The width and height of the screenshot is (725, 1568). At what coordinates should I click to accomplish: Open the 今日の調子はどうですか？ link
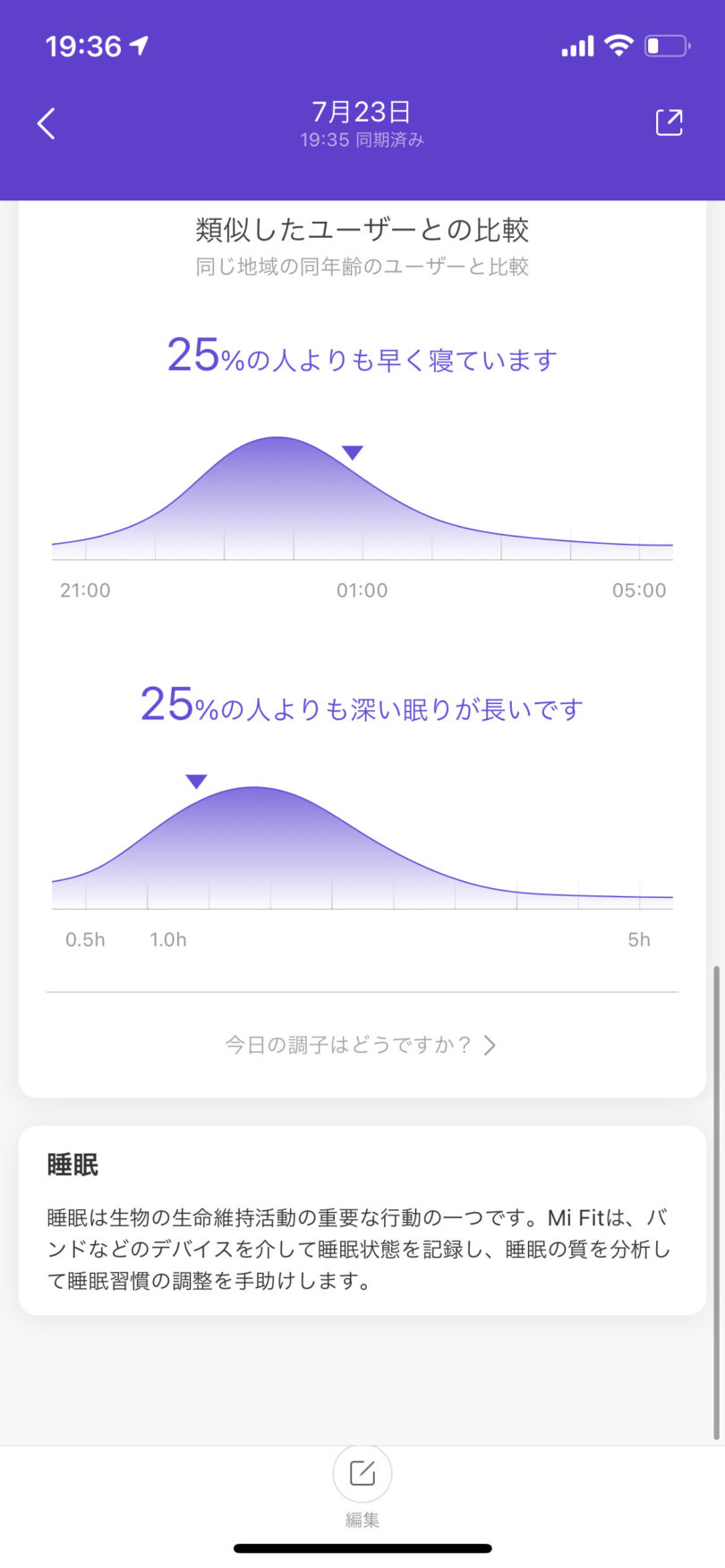pos(361,1045)
